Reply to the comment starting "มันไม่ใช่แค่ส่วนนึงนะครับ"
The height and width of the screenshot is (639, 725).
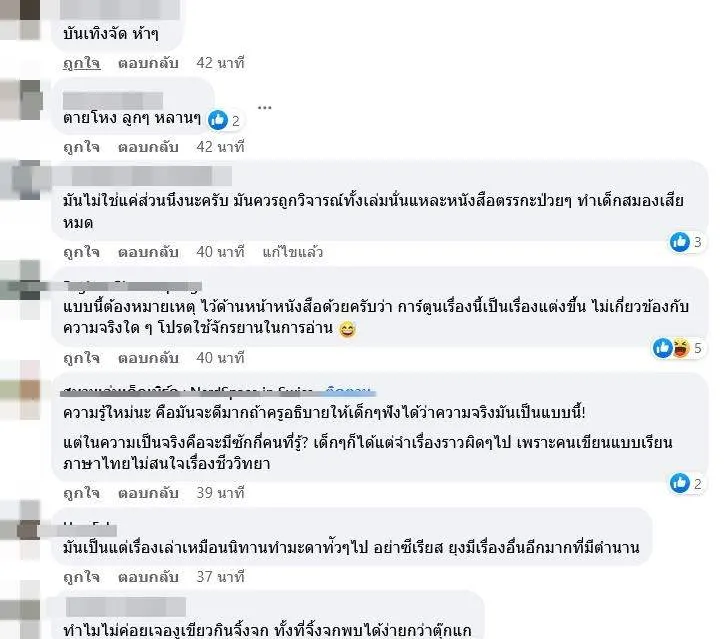click(147, 252)
